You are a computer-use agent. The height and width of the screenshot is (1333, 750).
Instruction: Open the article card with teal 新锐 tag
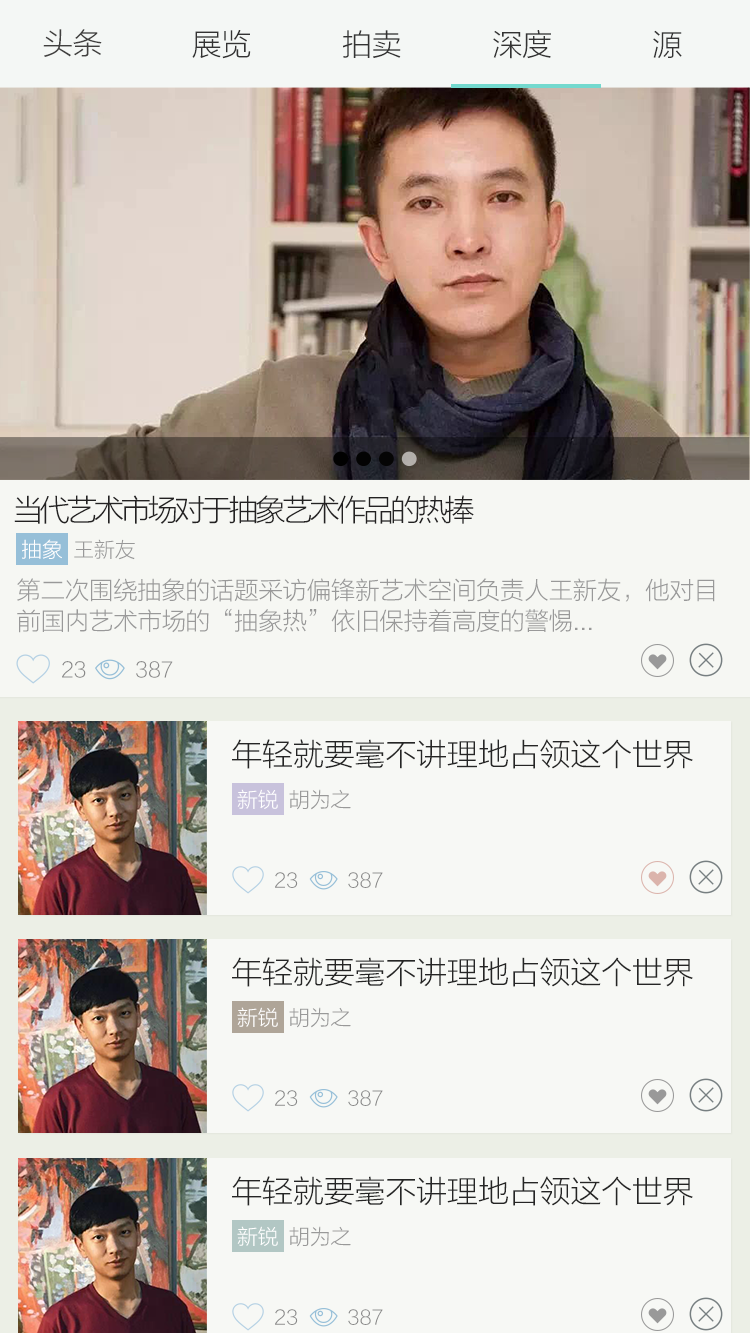[x=462, y=1191]
